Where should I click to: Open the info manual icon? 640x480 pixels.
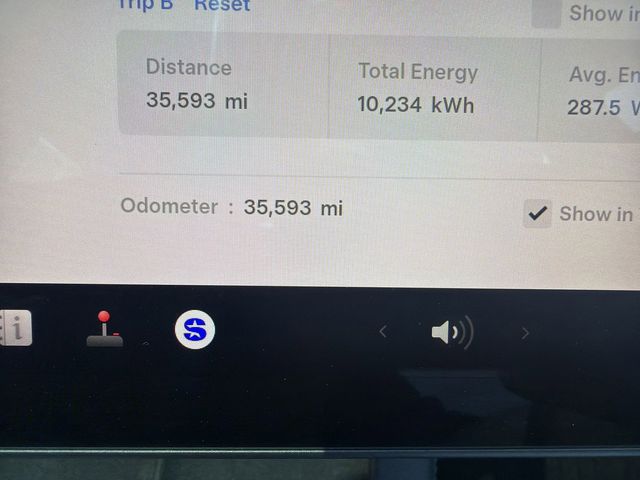click(x=17, y=327)
